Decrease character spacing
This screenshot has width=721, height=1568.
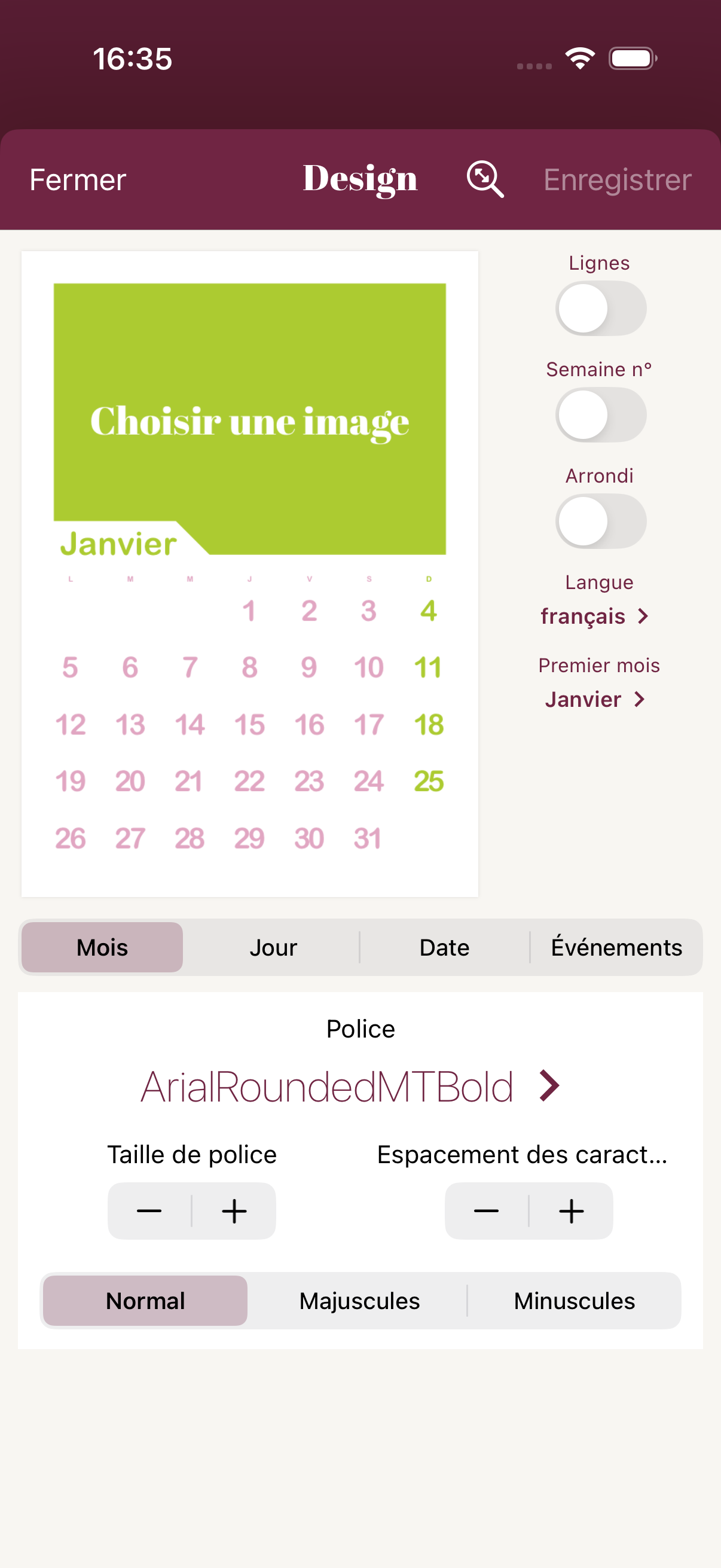pyautogui.click(x=486, y=1210)
